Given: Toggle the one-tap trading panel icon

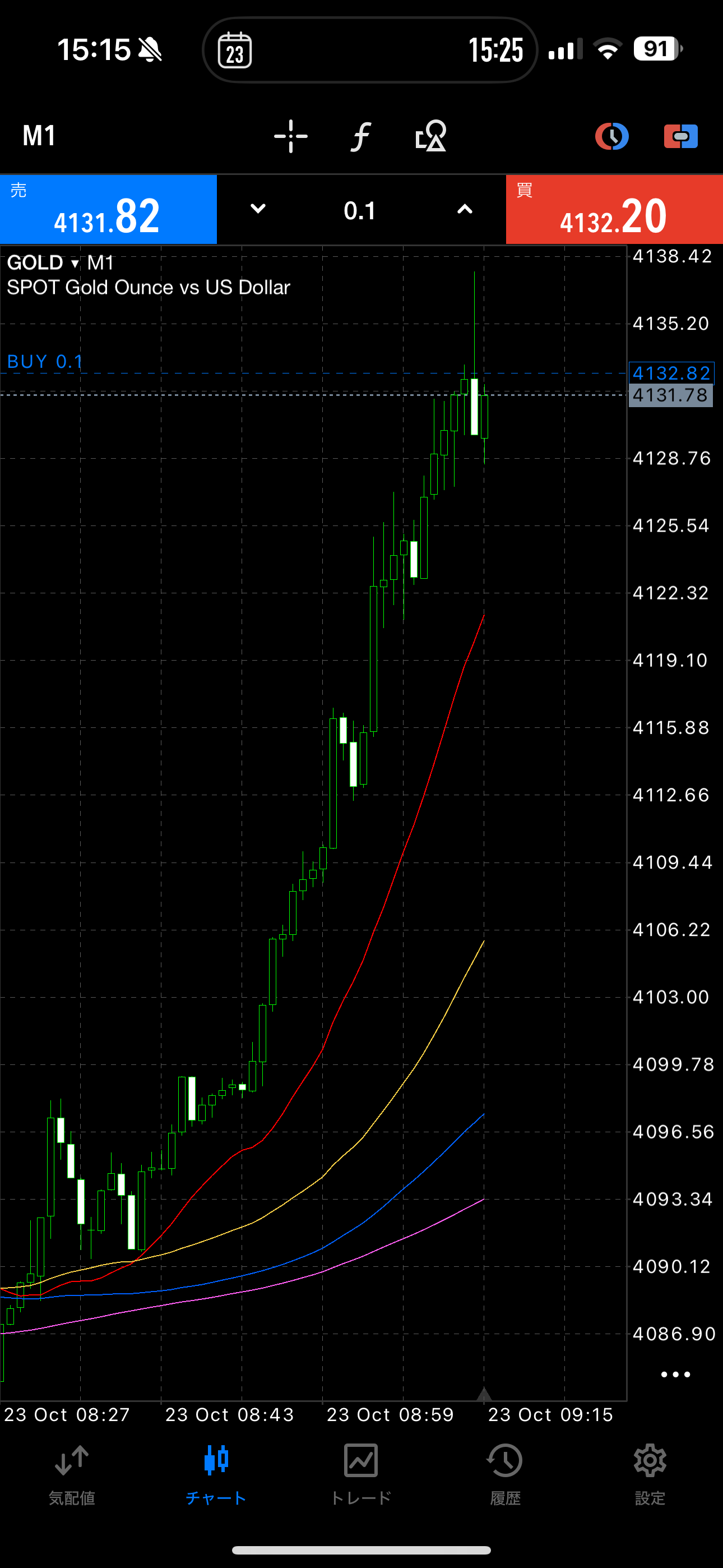Looking at the screenshot, I should 680,136.
